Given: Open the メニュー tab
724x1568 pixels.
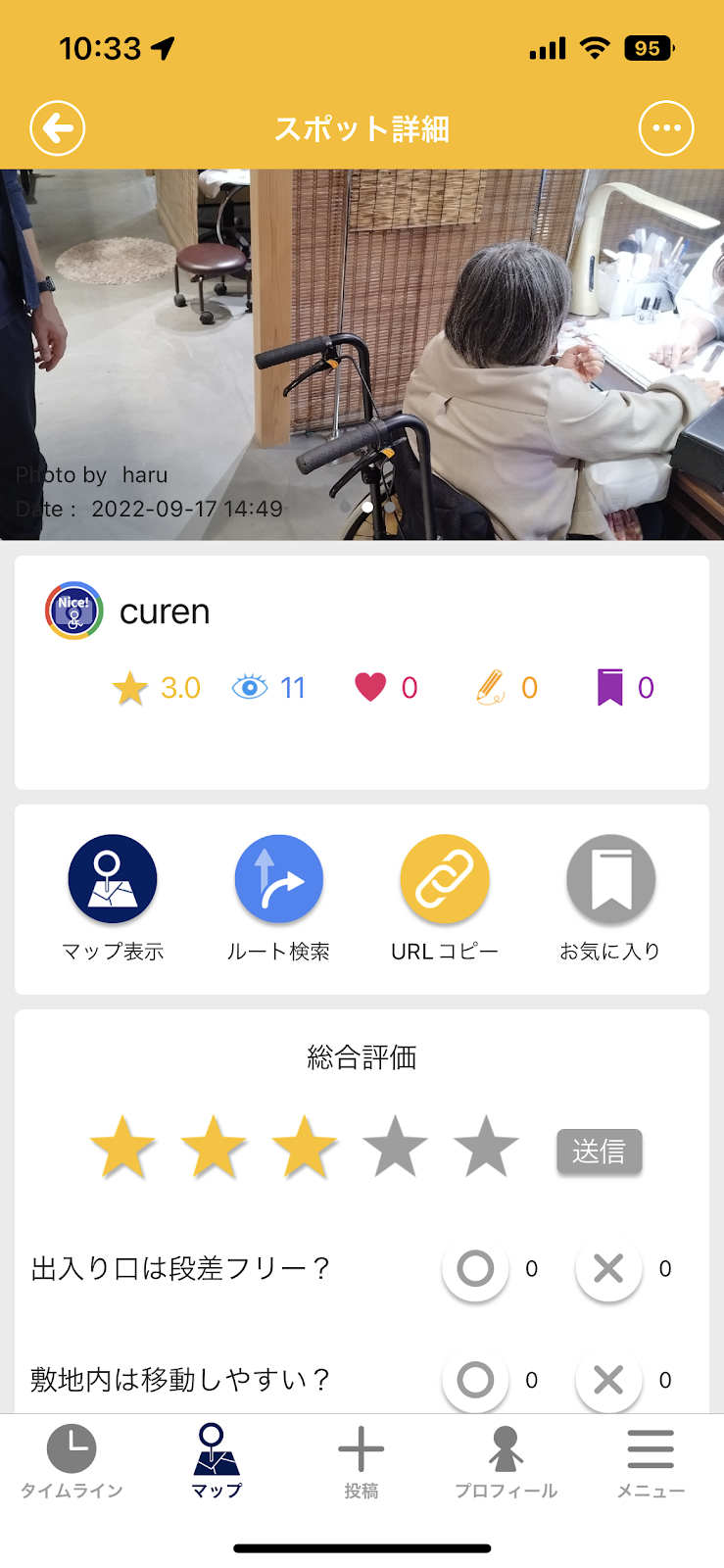Looking at the screenshot, I should [x=651, y=1462].
